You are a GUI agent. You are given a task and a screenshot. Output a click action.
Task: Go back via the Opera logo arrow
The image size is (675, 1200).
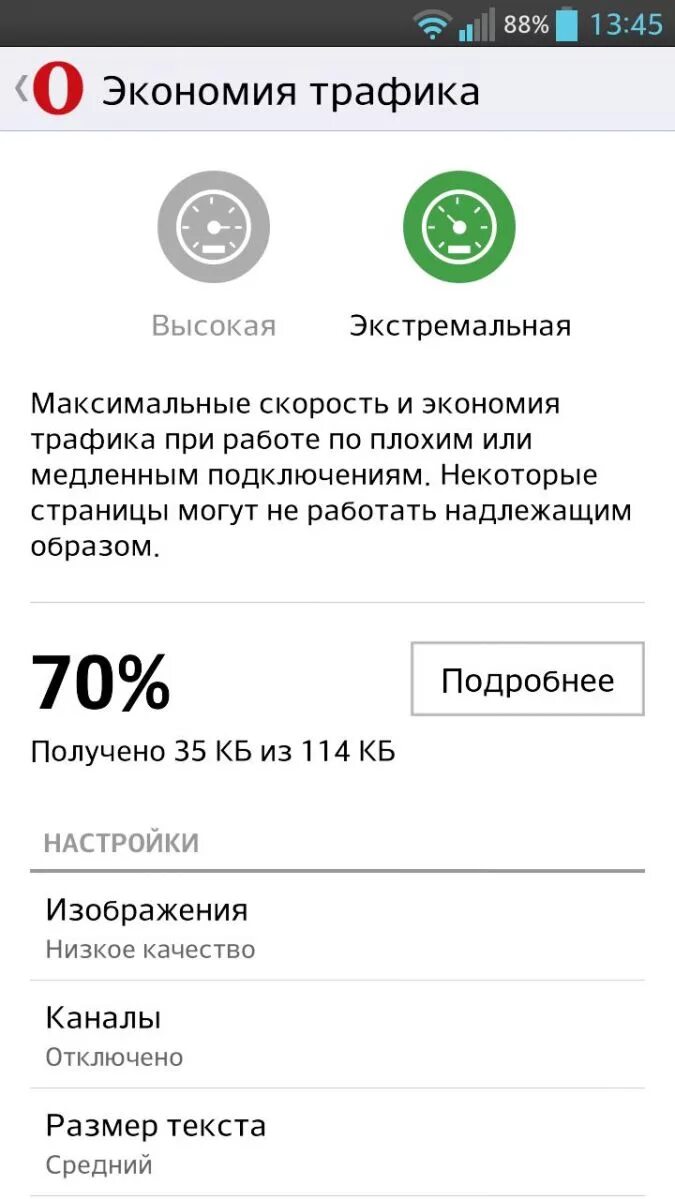pyautogui.click(x=48, y=90)
